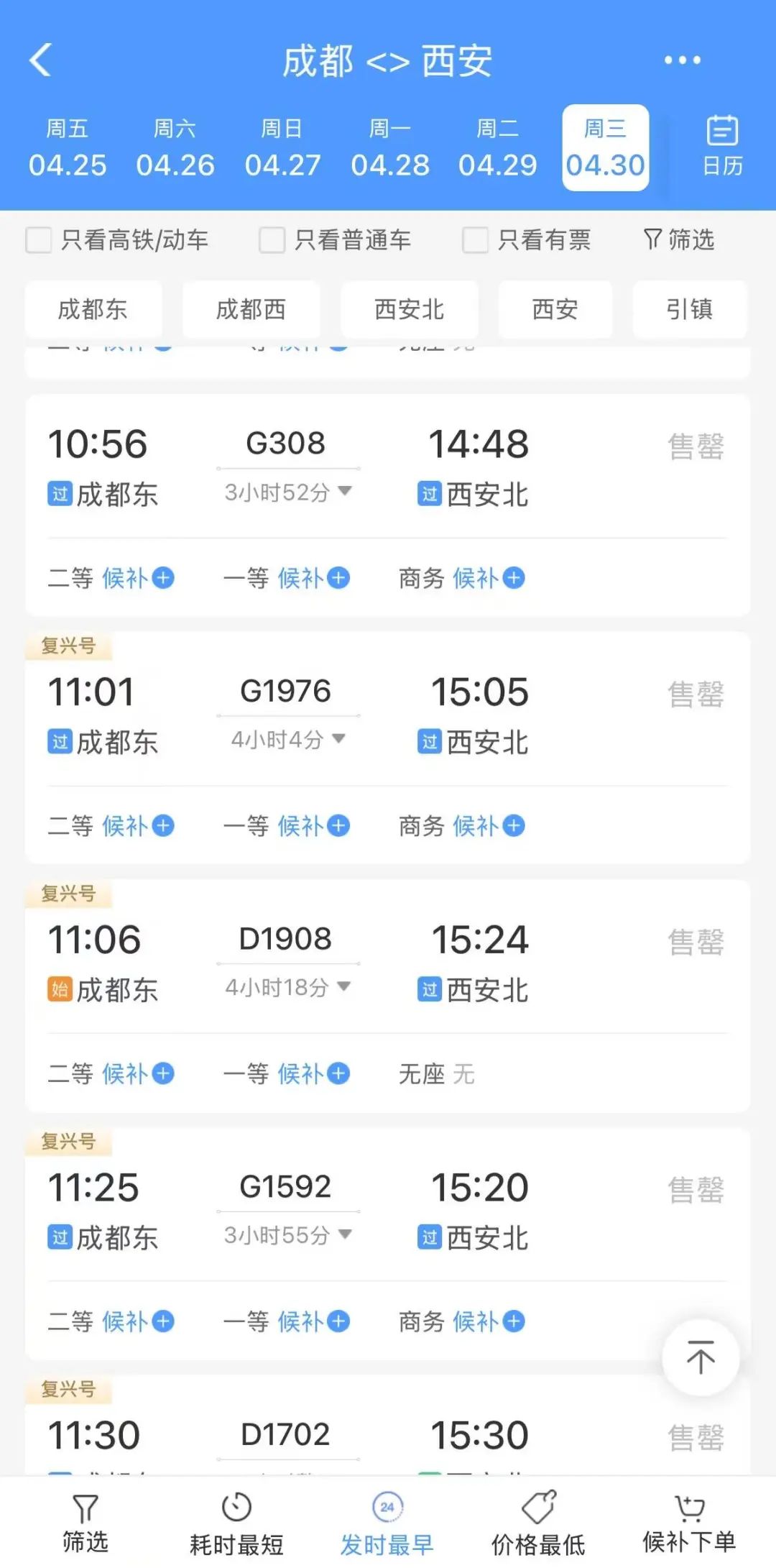776x1568 pixels.
Task: Jump back to top of the list
Action: [701, 1358]
